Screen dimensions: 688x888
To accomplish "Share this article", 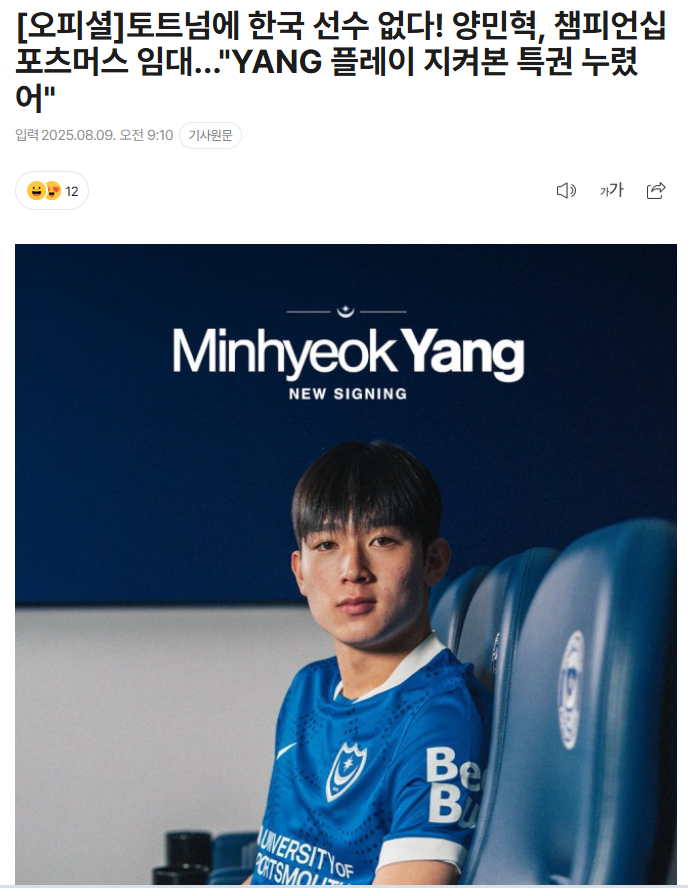I will (x=656, y=190).
